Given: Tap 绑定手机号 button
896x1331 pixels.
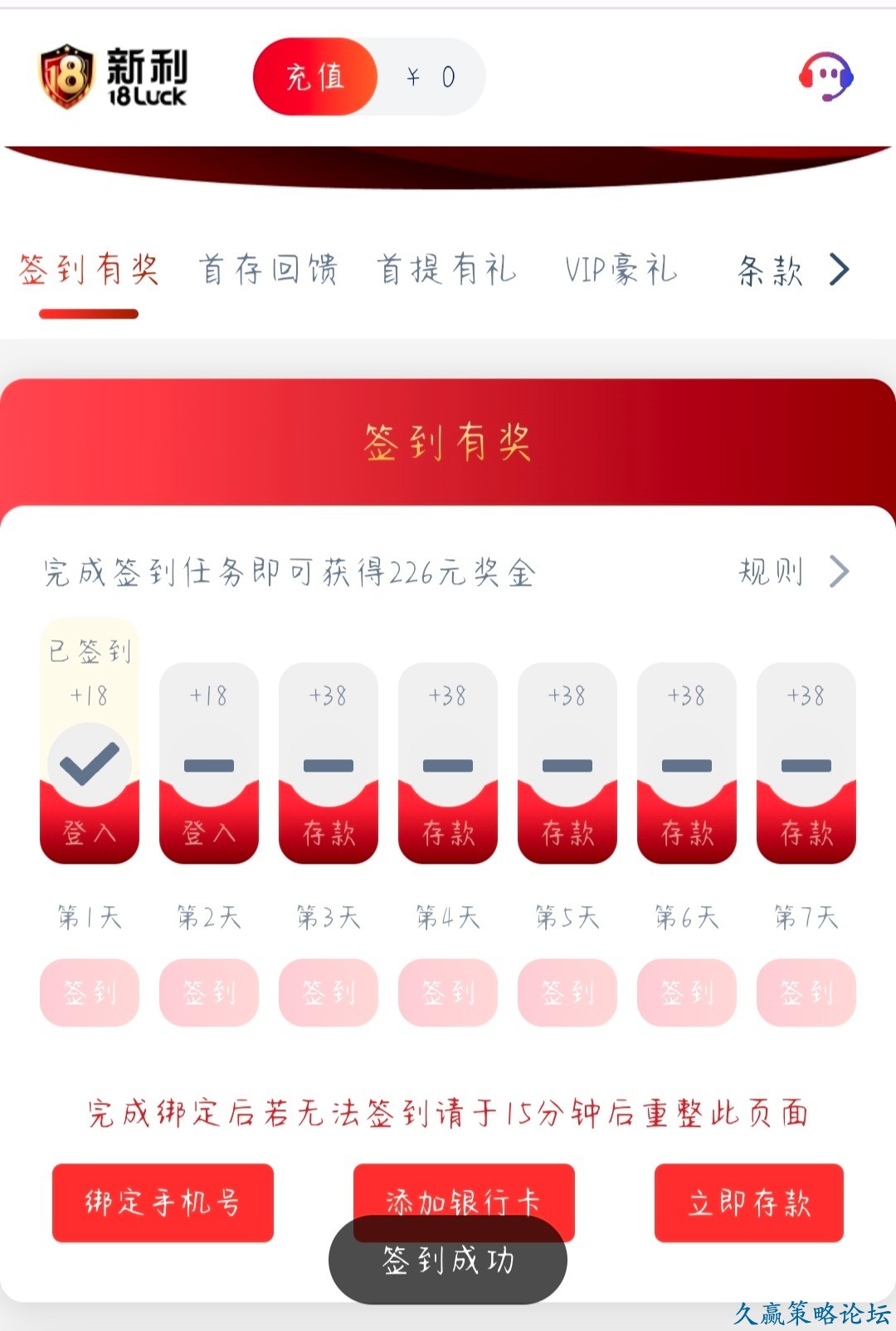Looking at the screenshot, I should tap(163, 1202).
